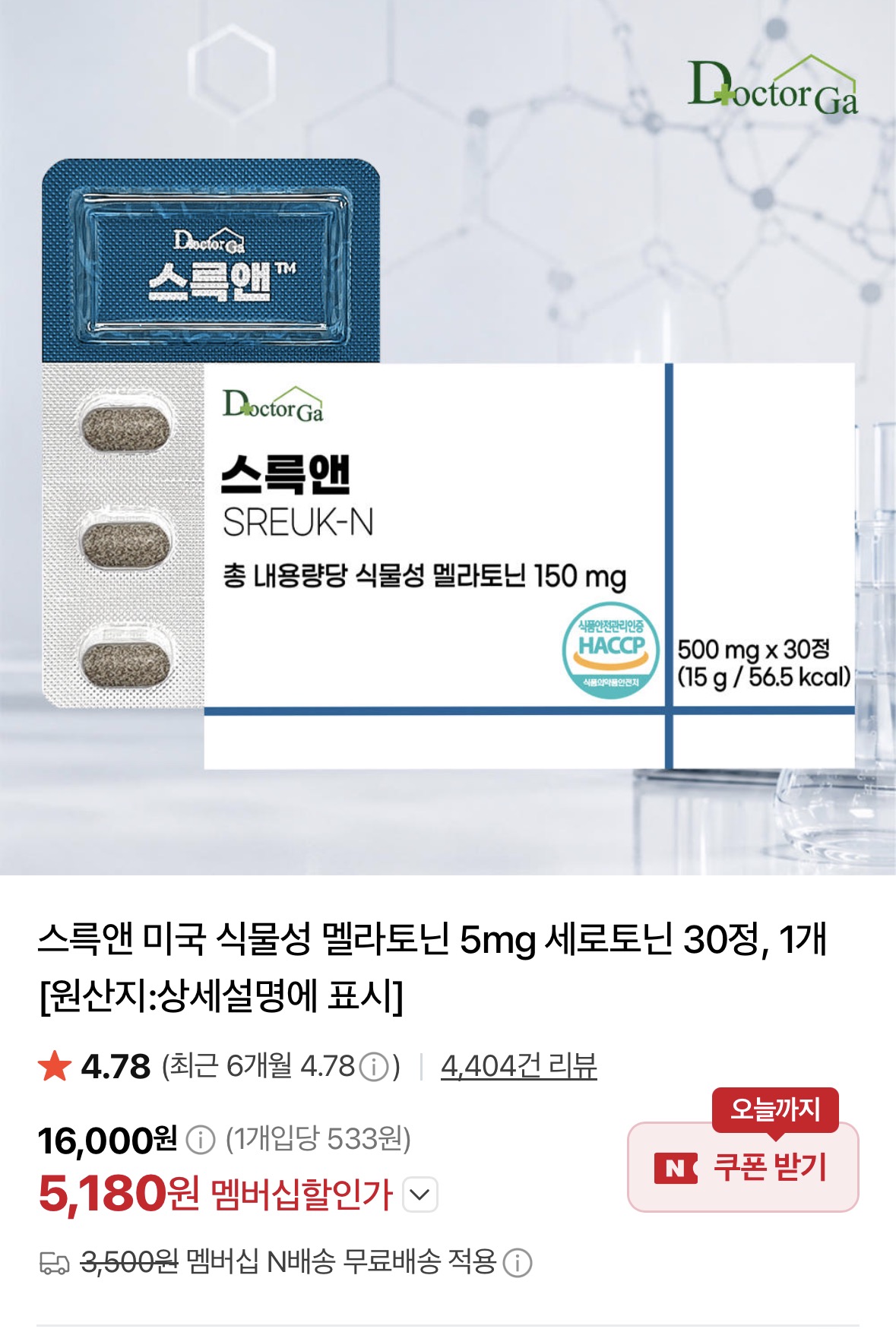Image resolution: width=896 pixels, height=1329 pixels.
Task: Open the 4,404건 리뷰 link
Action: point(519,1066)
